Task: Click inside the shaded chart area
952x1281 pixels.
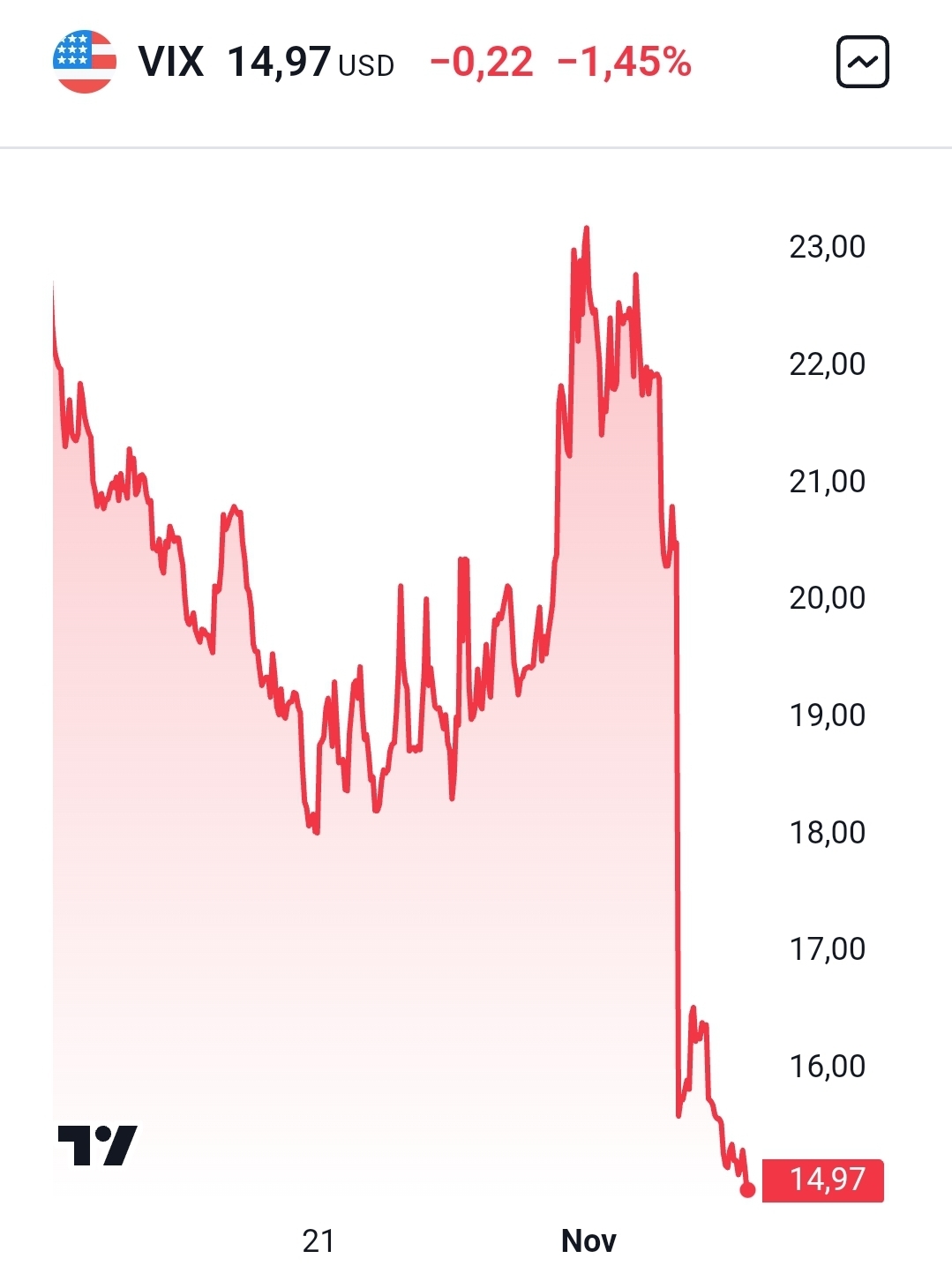Action: click(x=353, y=970)
